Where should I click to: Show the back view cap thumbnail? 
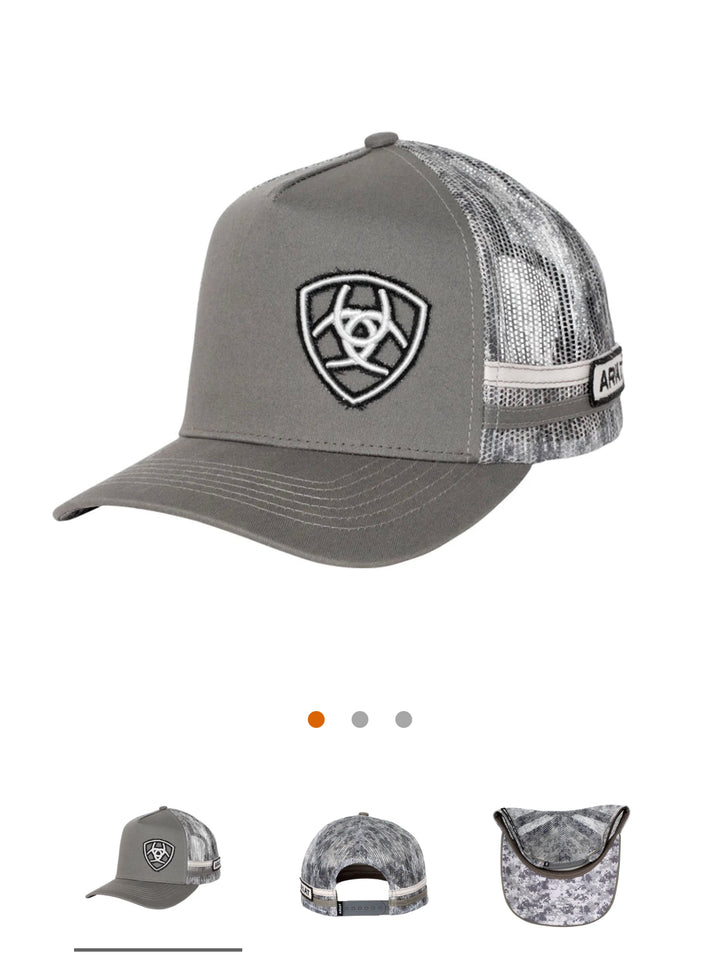[x=362, y=862]
